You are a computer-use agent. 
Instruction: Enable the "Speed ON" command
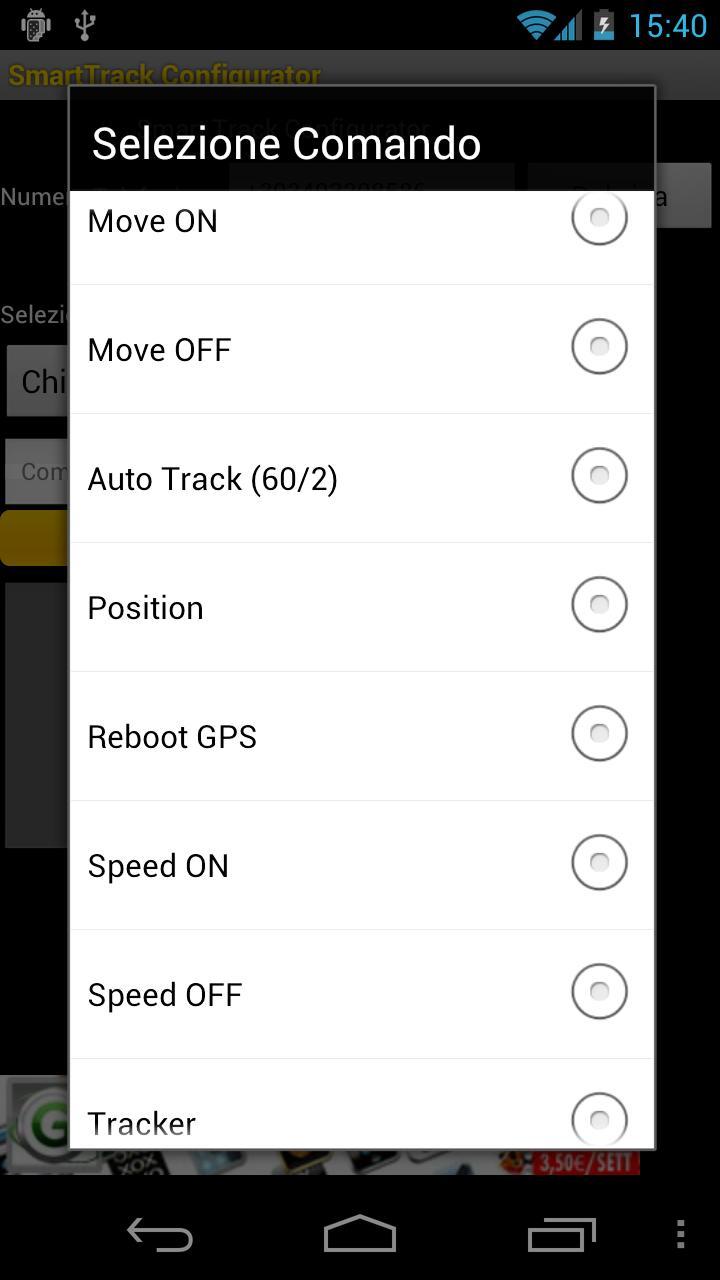(598, 862)
